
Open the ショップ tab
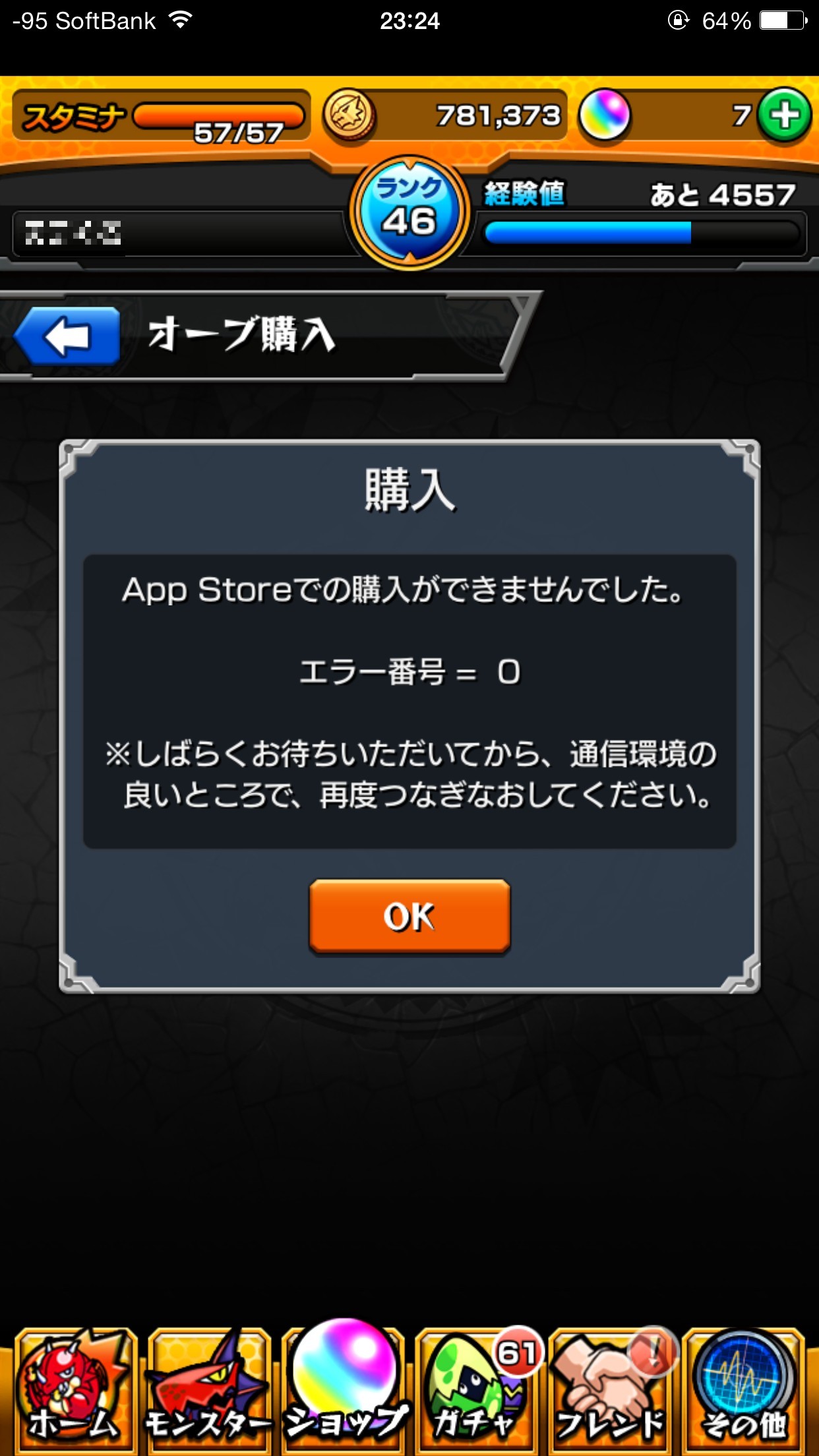coord(344,1385)
